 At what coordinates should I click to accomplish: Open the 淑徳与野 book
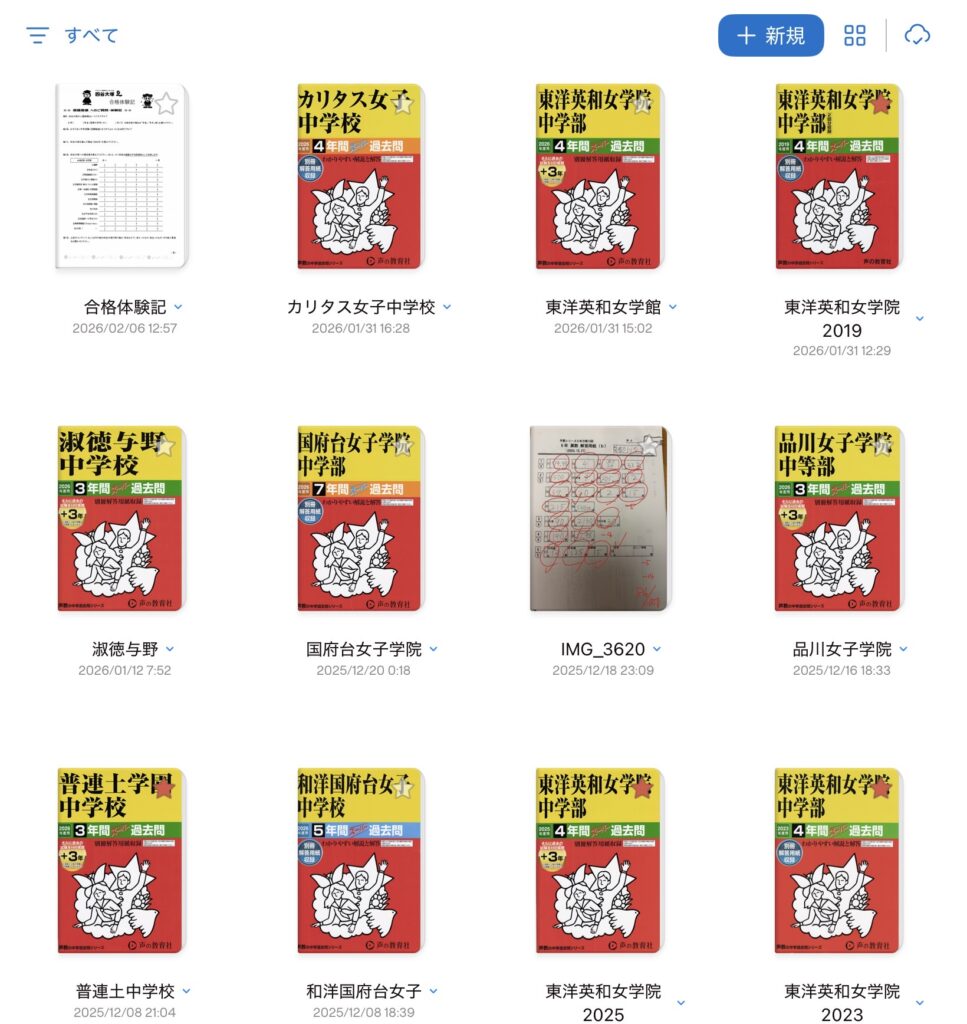pos(121,519)
